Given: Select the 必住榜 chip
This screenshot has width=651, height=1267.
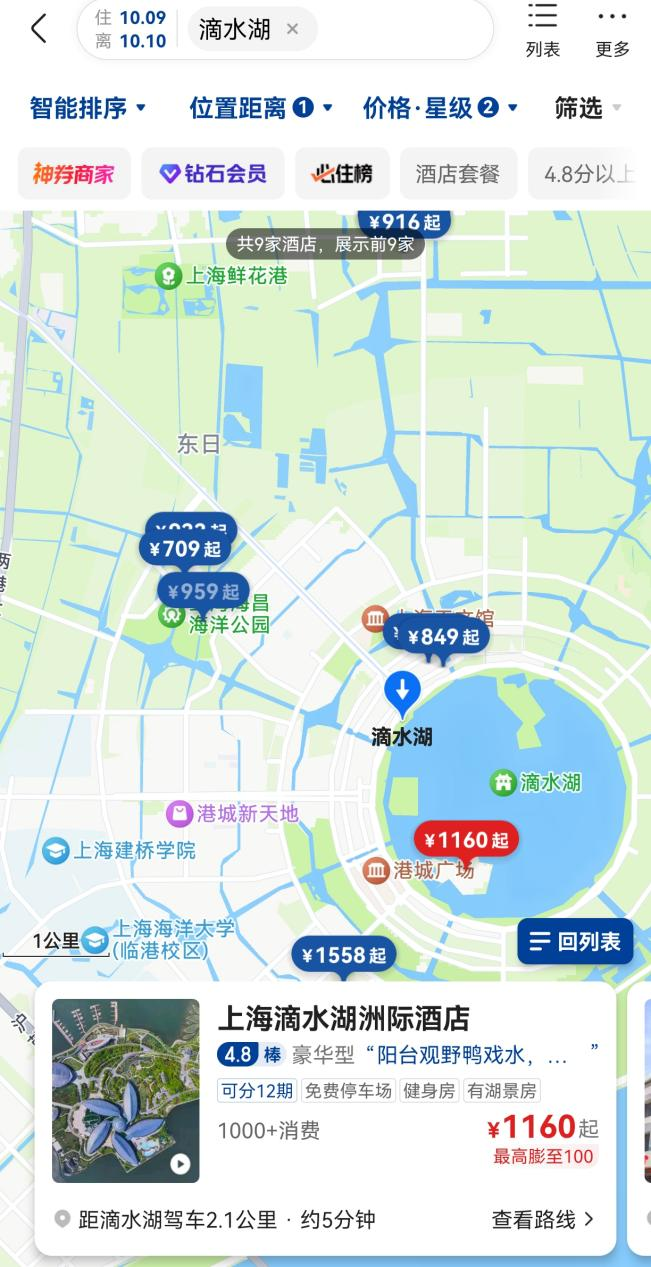Looking at the screenshot, I should [x=341, y=174].
